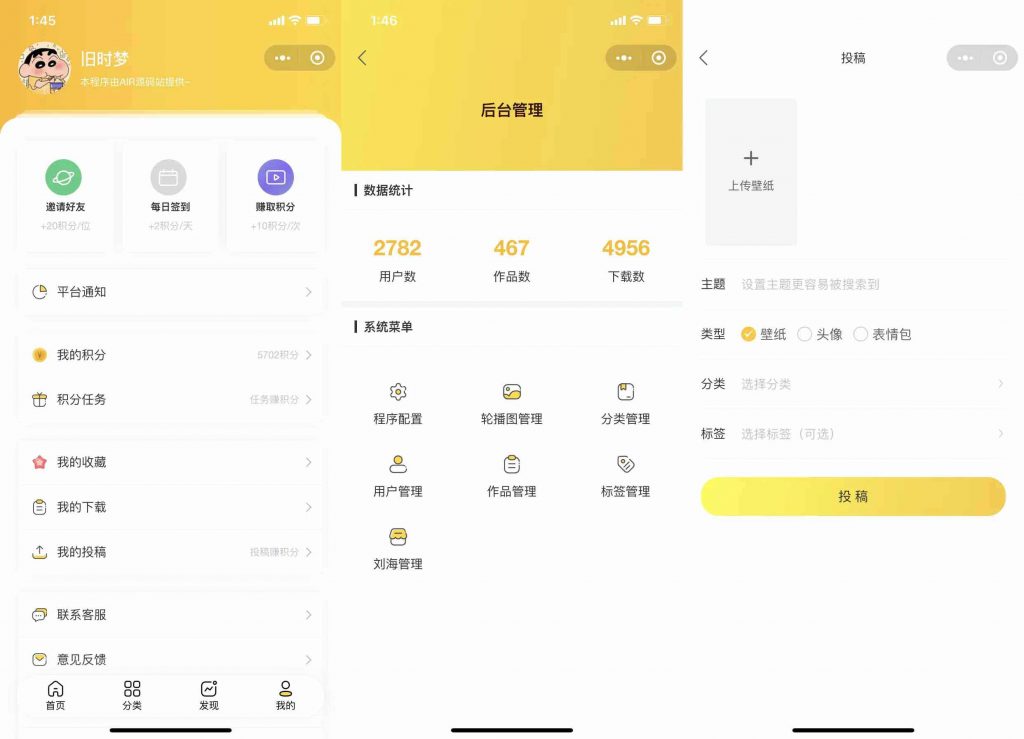This screenshot has width=1024, height=739.
Task: Open 赚取积分 earn points card
Action: (275, 195)
